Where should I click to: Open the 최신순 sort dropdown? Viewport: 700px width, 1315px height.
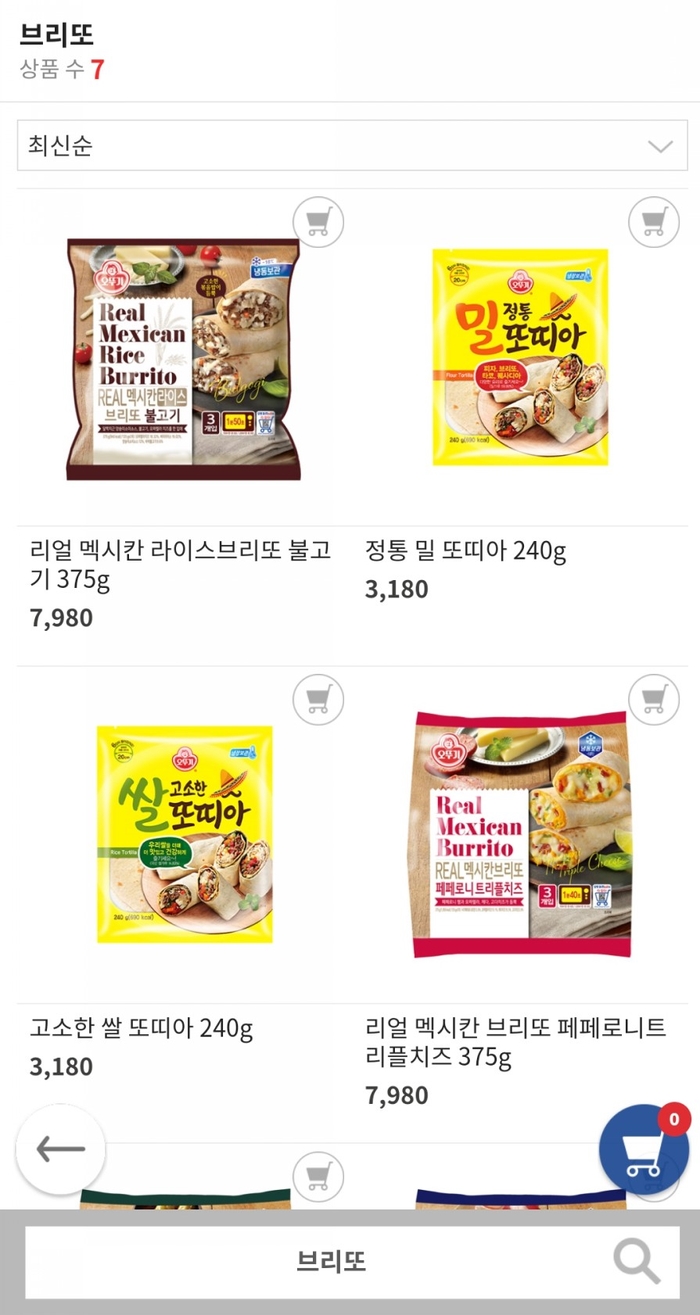coord(352,146)
